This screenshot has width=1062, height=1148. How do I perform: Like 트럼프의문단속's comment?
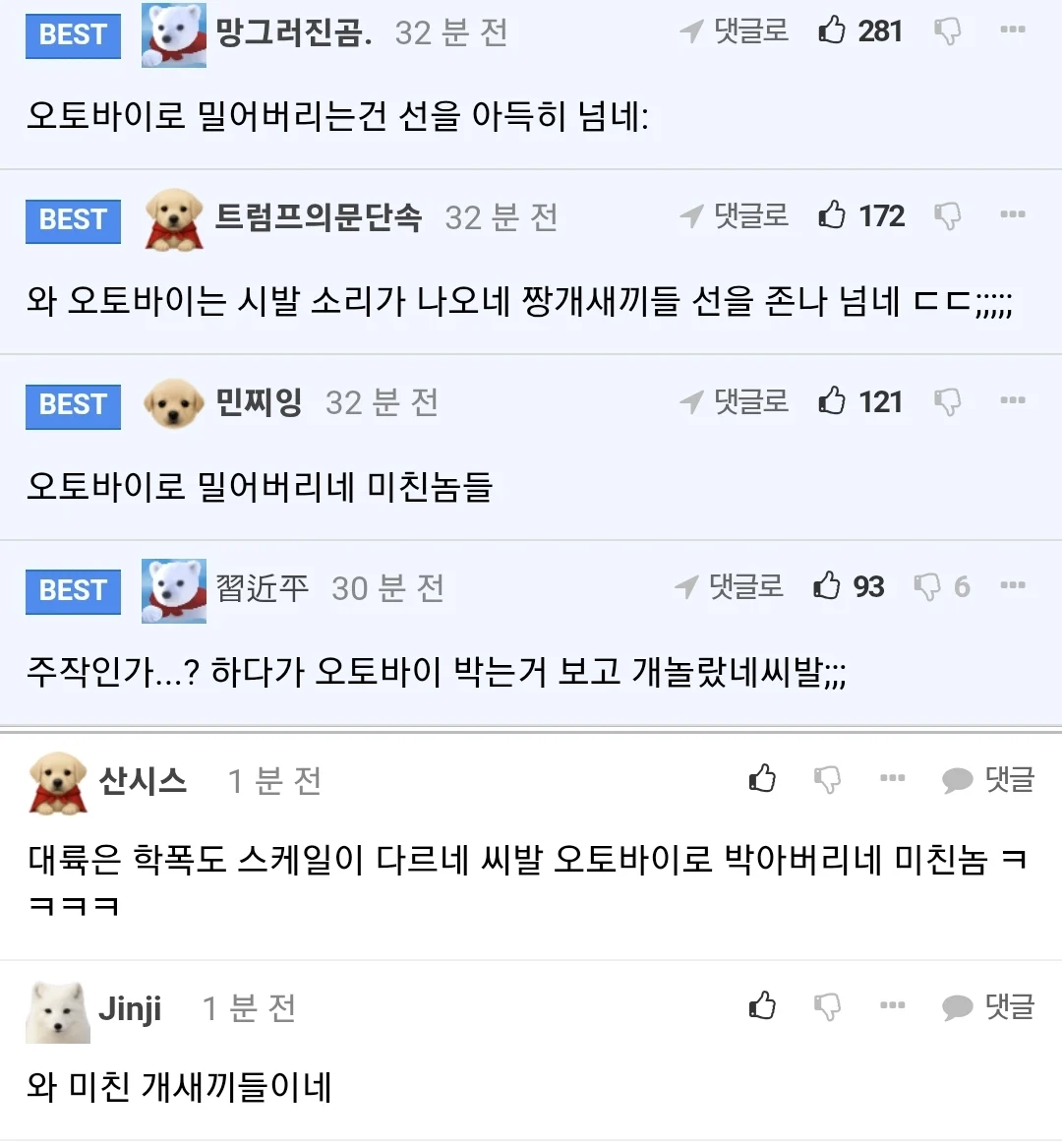pyautogui.click(x=832, y=215)
